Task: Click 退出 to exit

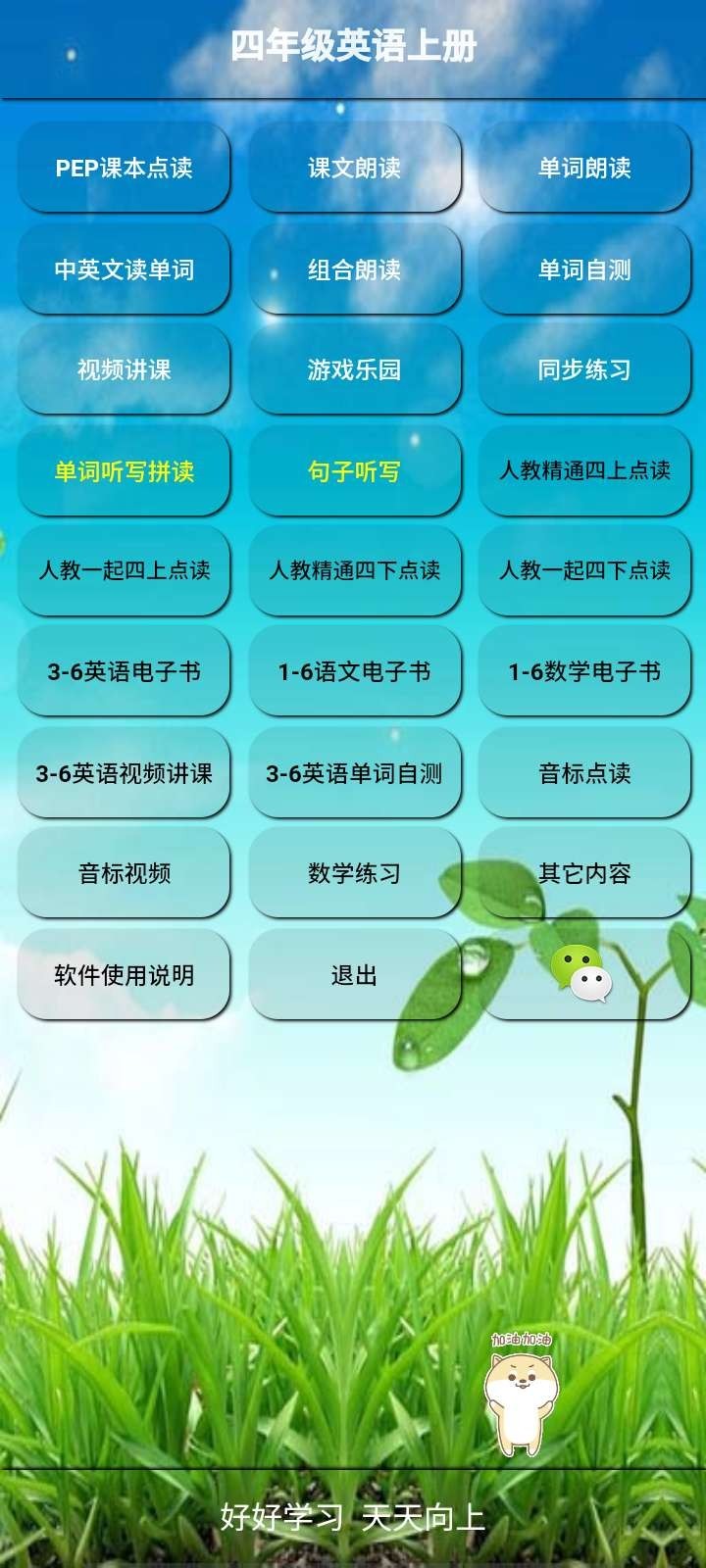Action: click(354, 974)
